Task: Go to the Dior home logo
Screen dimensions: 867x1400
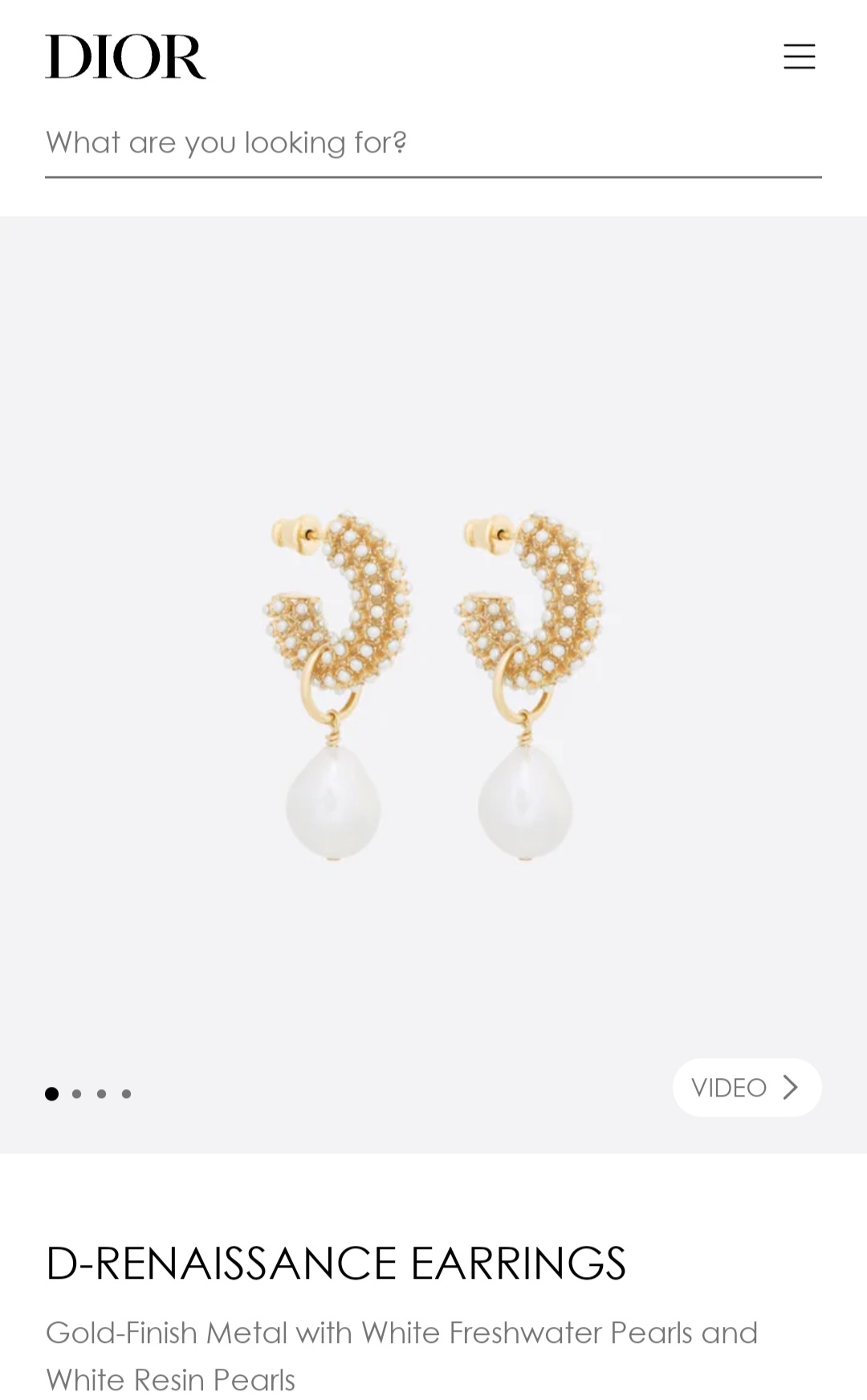Action: tap(126, 56)
